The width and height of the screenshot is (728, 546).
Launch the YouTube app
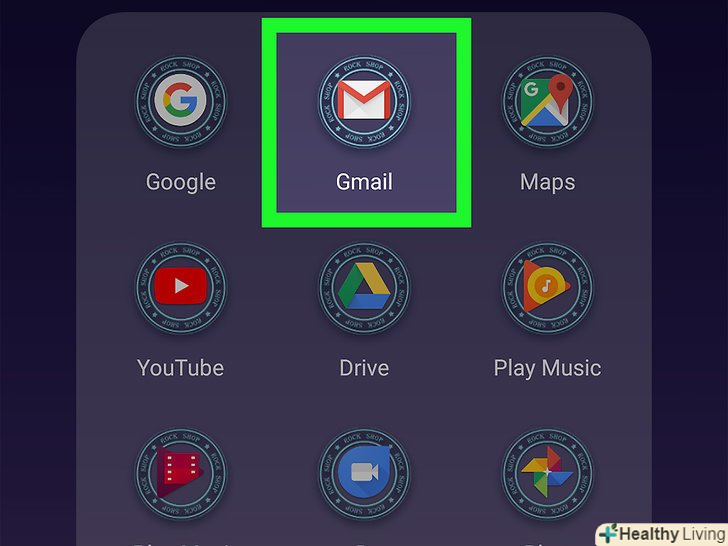pyautogui.click(x=181, y=286)
